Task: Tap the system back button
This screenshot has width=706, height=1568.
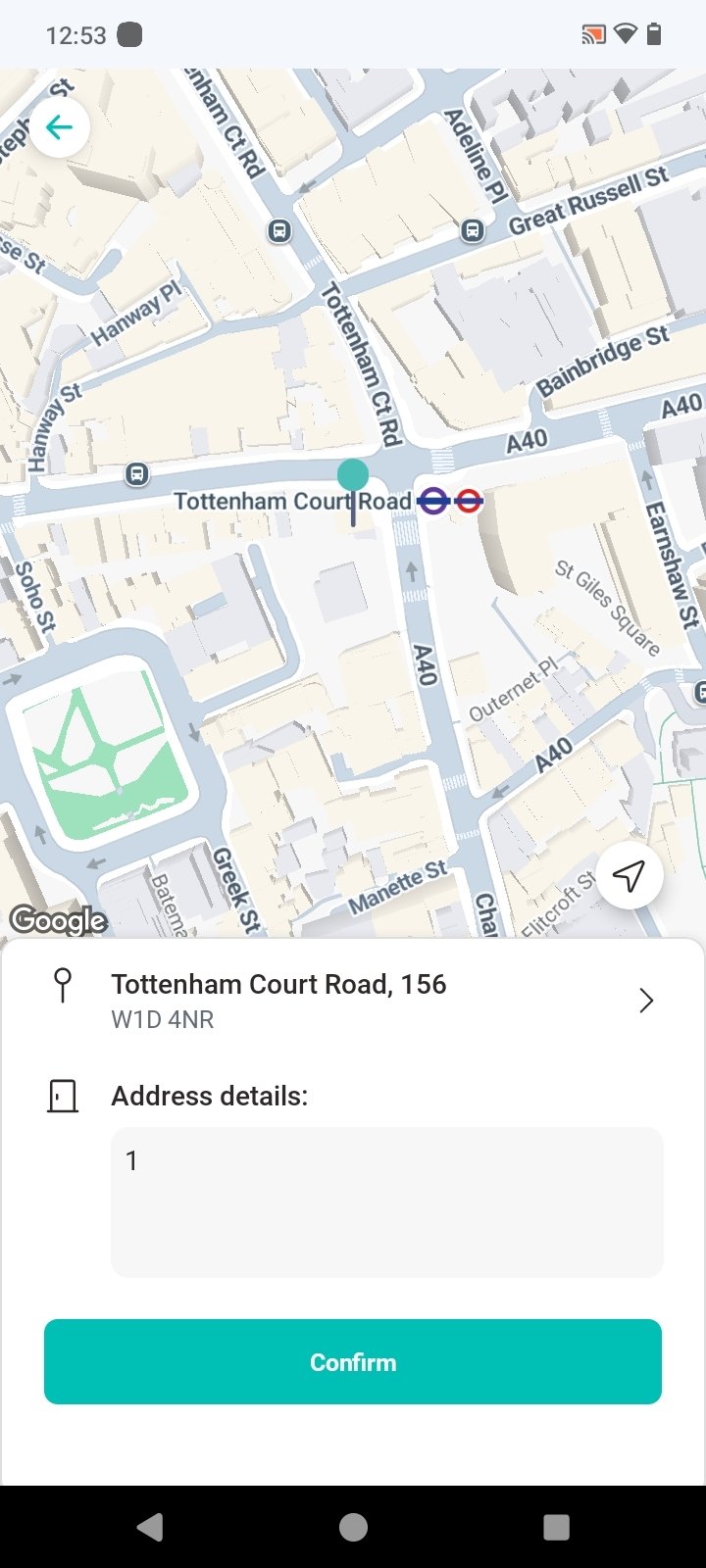Action: point(150,1527)
